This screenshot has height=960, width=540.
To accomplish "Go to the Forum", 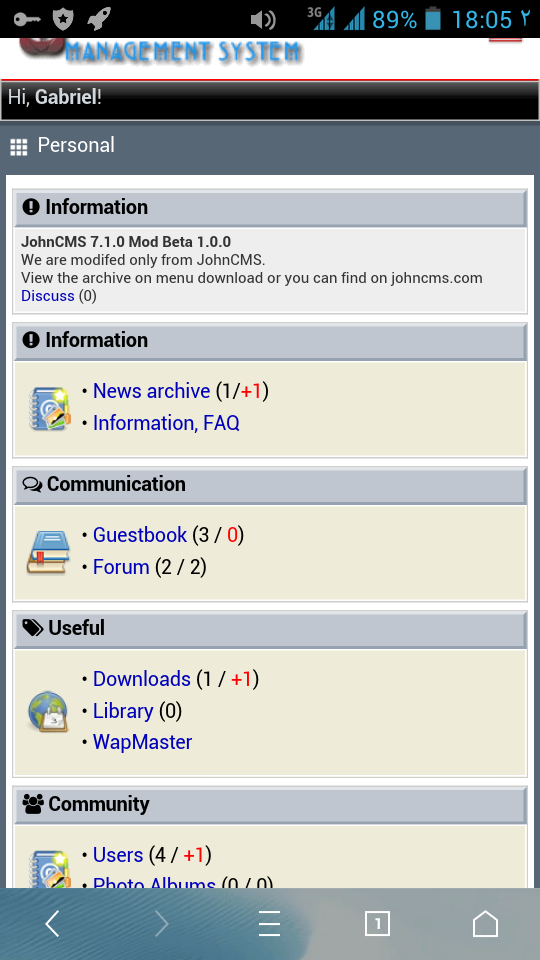I will [x=121, y=567].
